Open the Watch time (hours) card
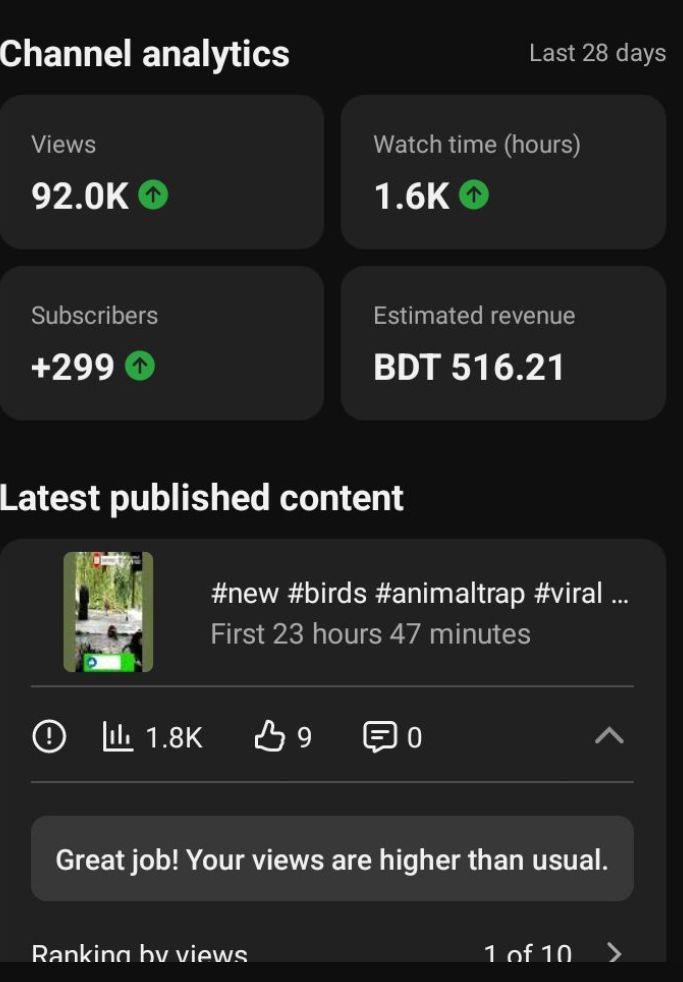This screenshot has height=982, width=683. pos(503,172)
